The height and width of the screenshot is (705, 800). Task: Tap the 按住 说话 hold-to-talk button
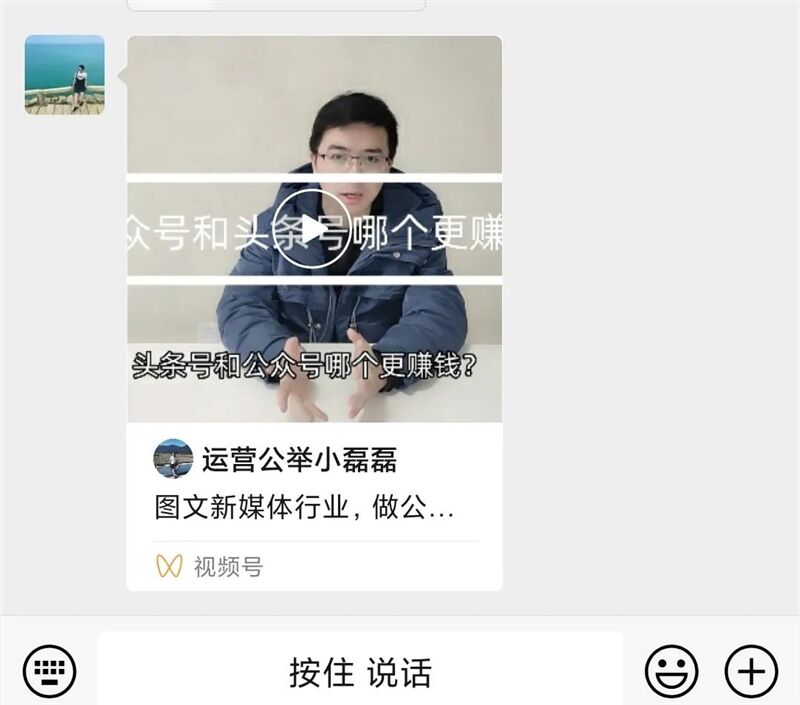[360, 671]
